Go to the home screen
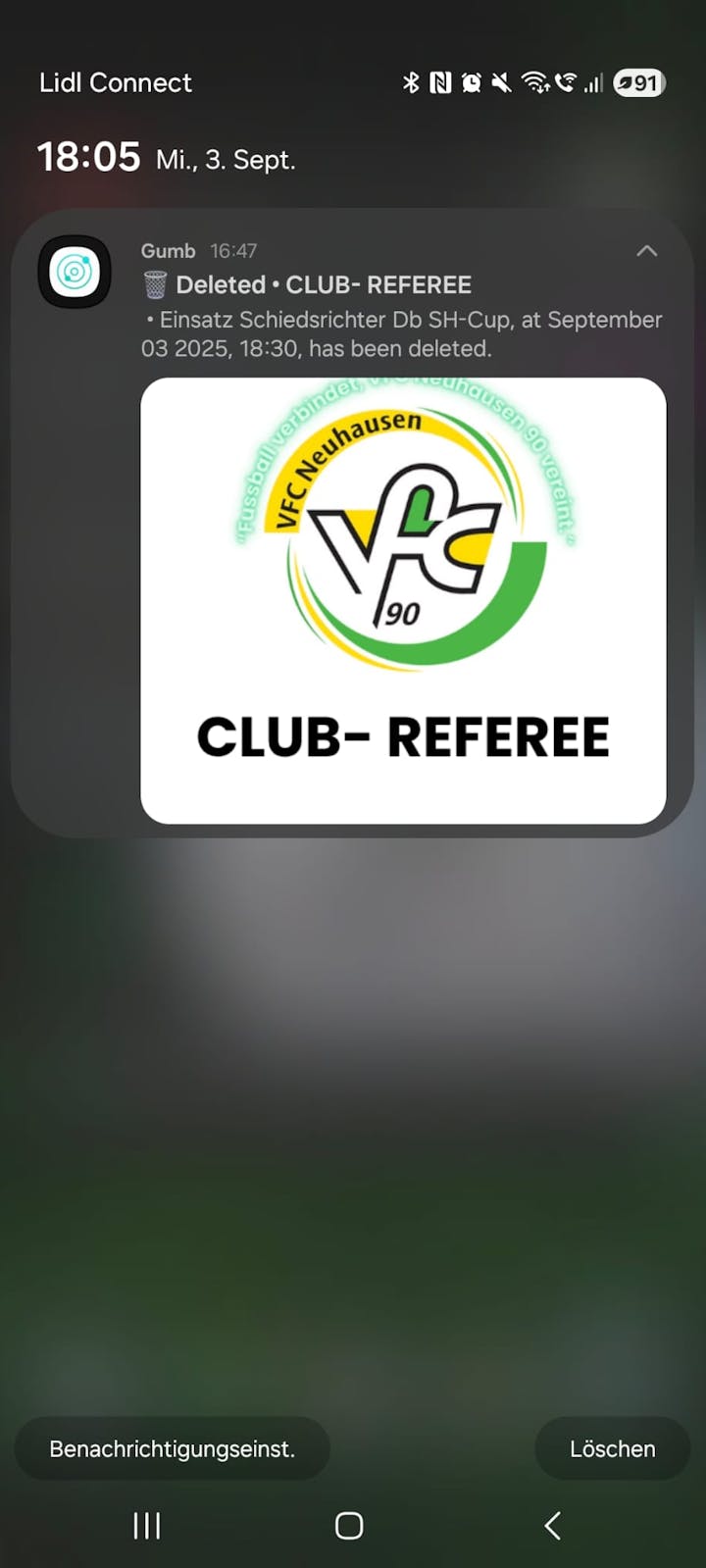The width and height of the screenshot is (706, 1568). point(349,1525)
